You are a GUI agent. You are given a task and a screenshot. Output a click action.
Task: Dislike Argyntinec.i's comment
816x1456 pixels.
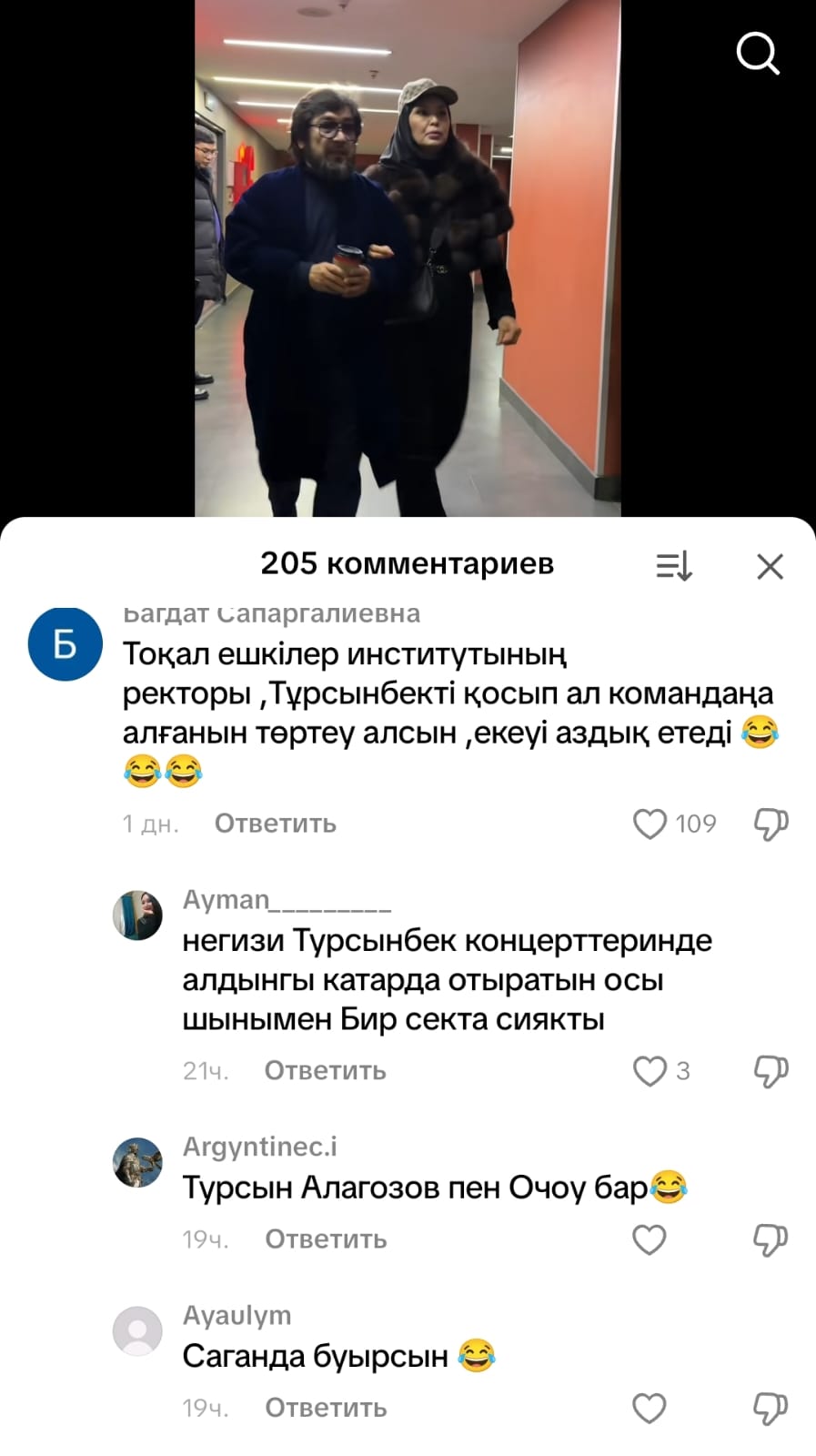[x=770, y=1239]
